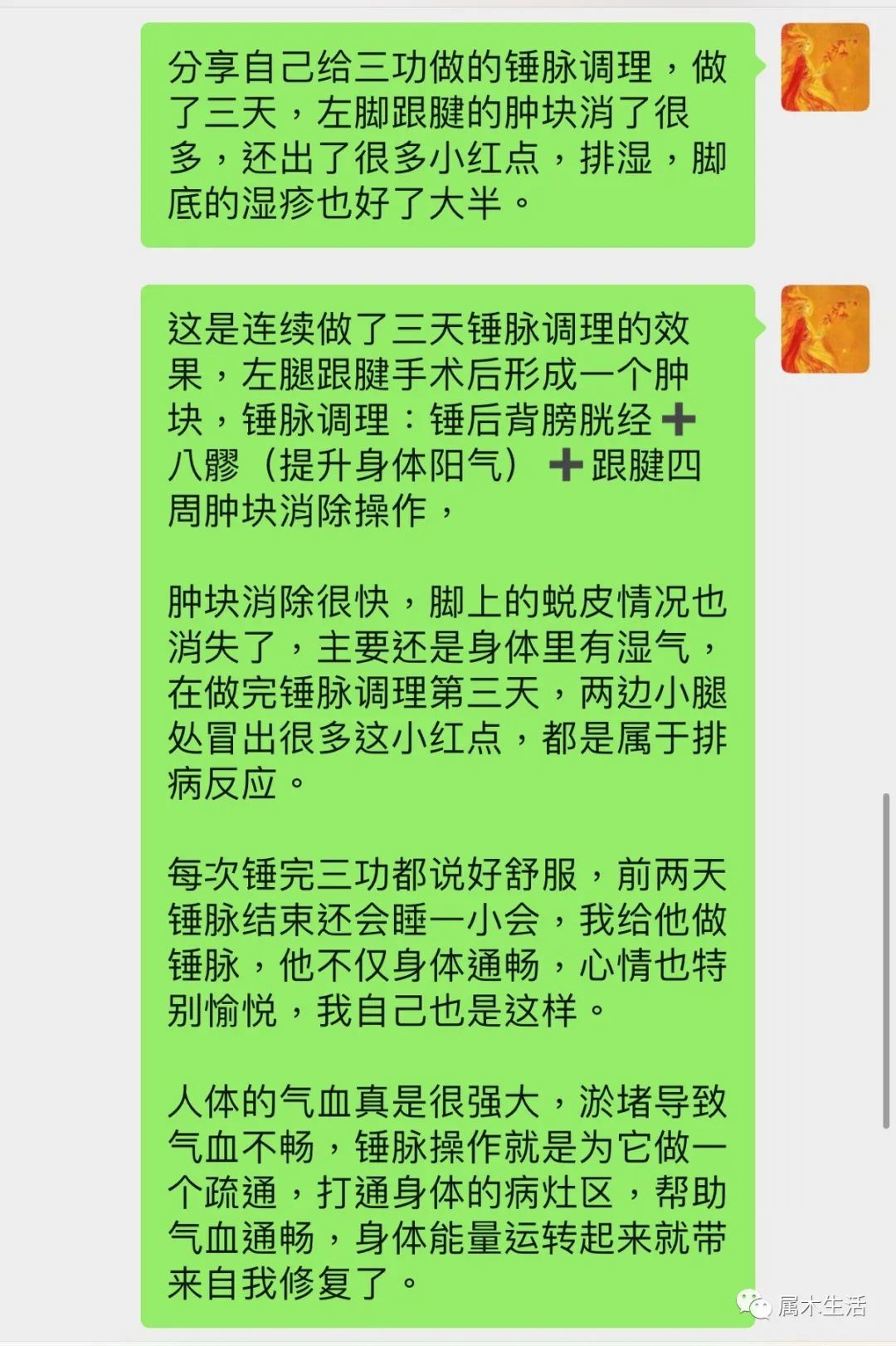Open the avatar beside the 分享自己给三功 message
The width and height of the screenshot is (896, 1346).
tap(825, 67)
